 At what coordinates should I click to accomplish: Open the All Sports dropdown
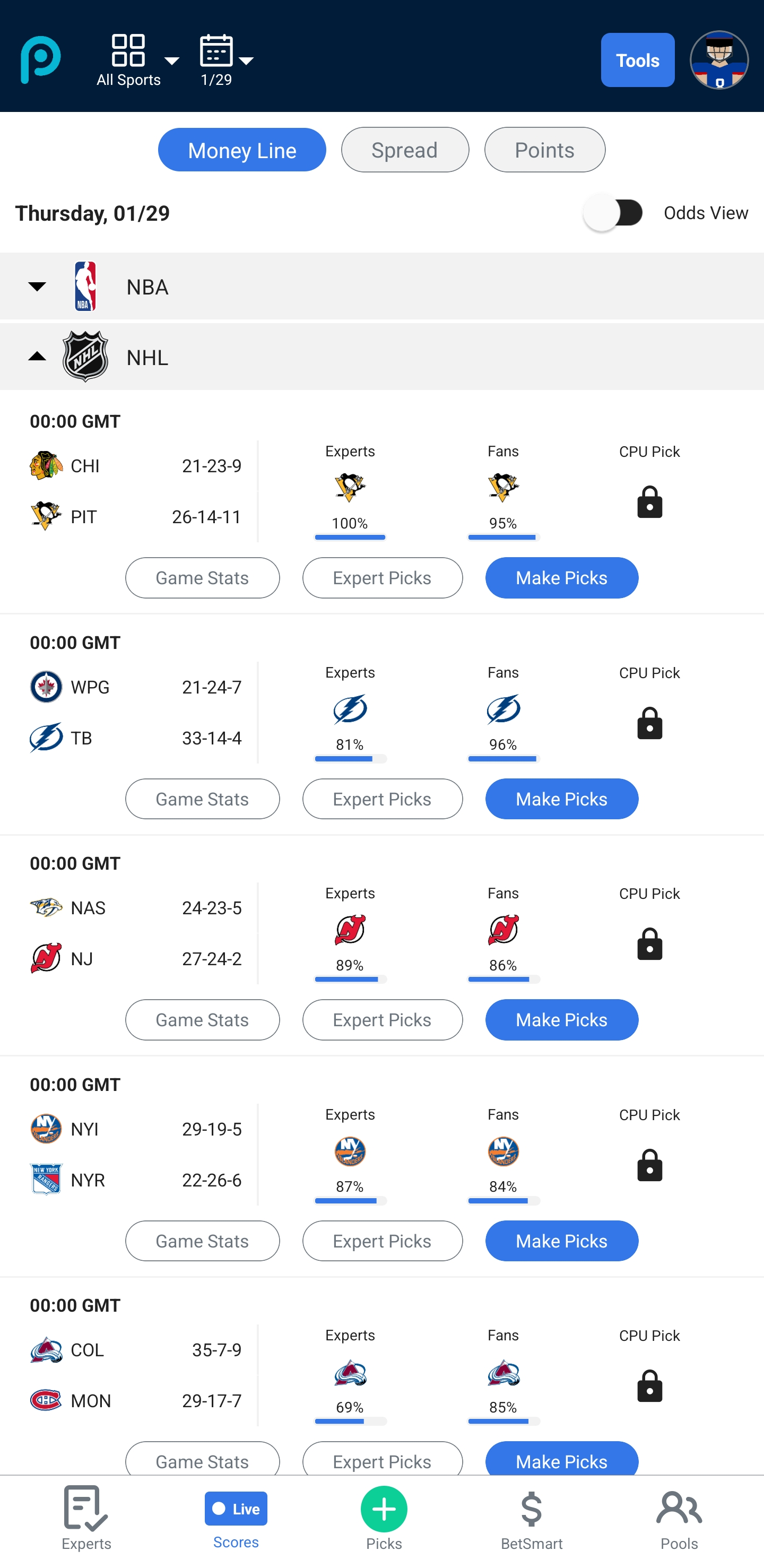137,60
